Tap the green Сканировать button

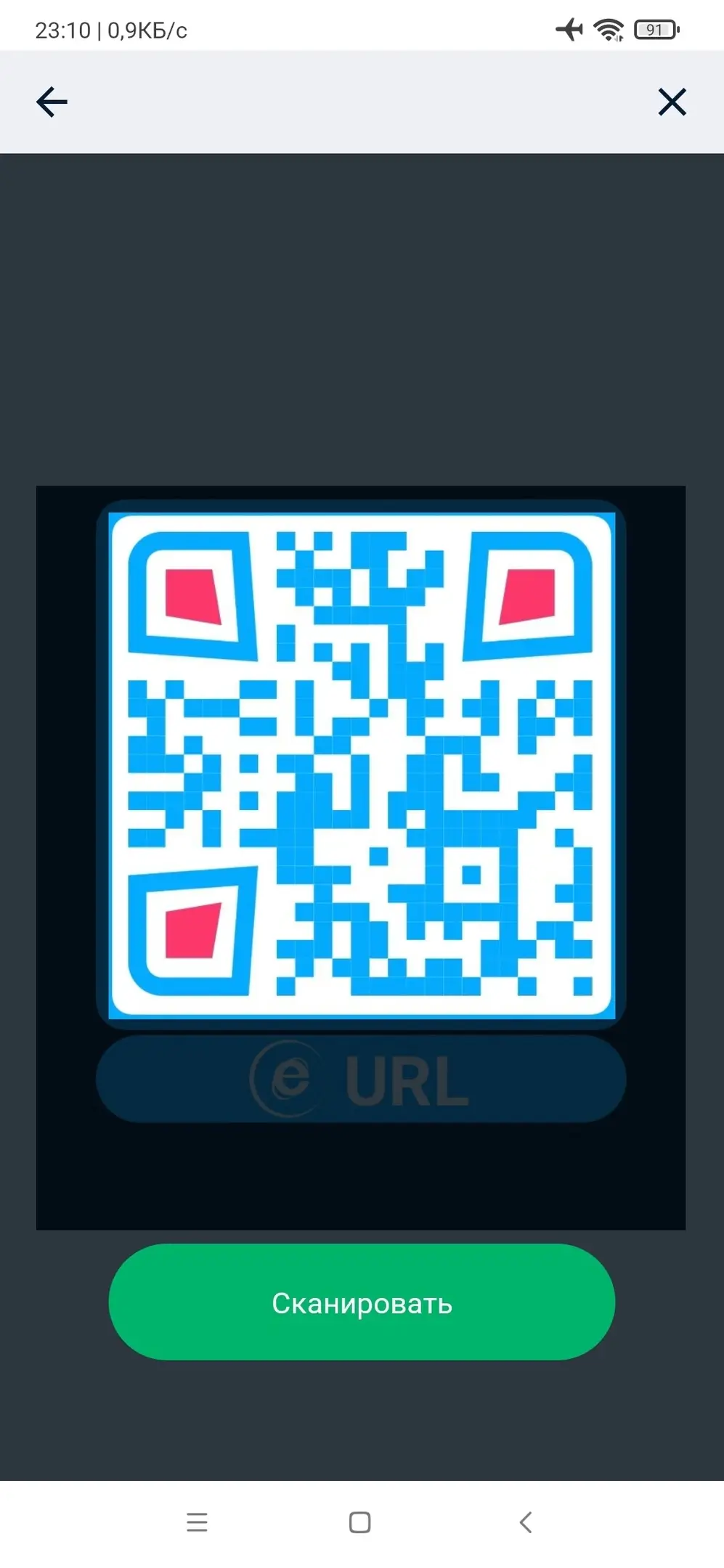(362, 1303)
